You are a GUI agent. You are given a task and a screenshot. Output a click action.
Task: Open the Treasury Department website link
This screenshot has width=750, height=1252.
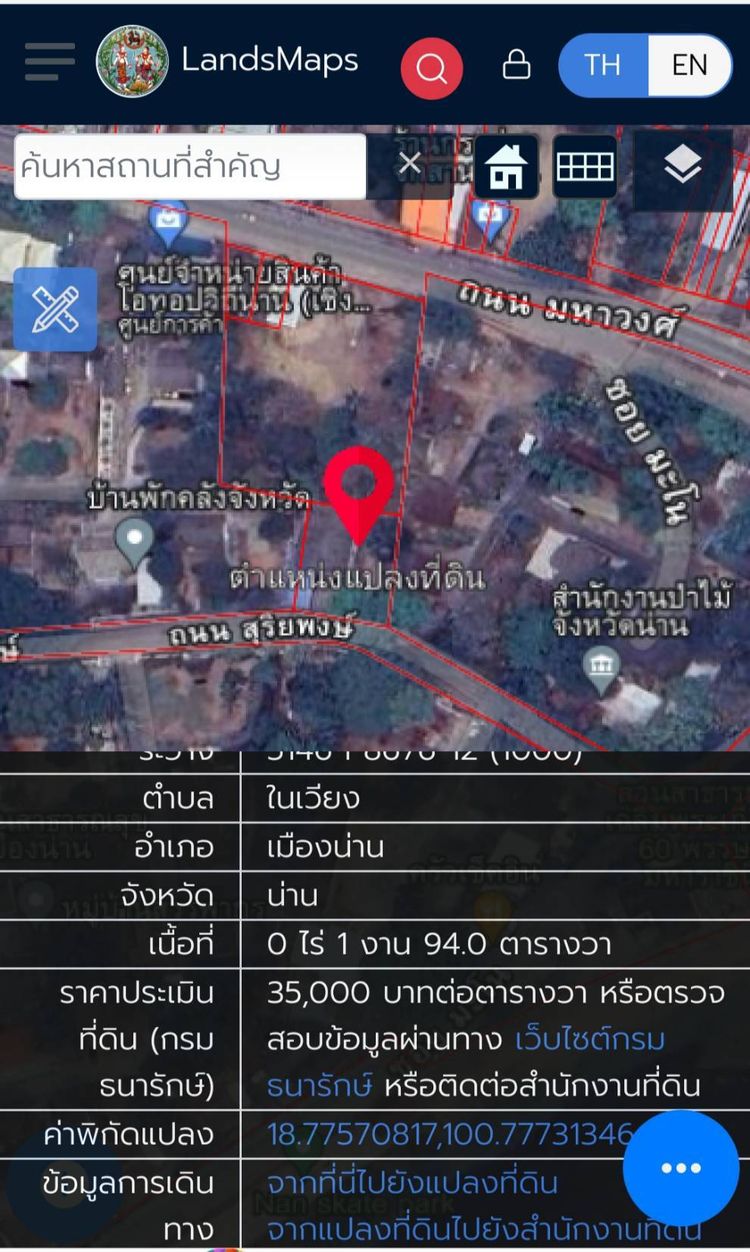click(x=466, y=1062)
